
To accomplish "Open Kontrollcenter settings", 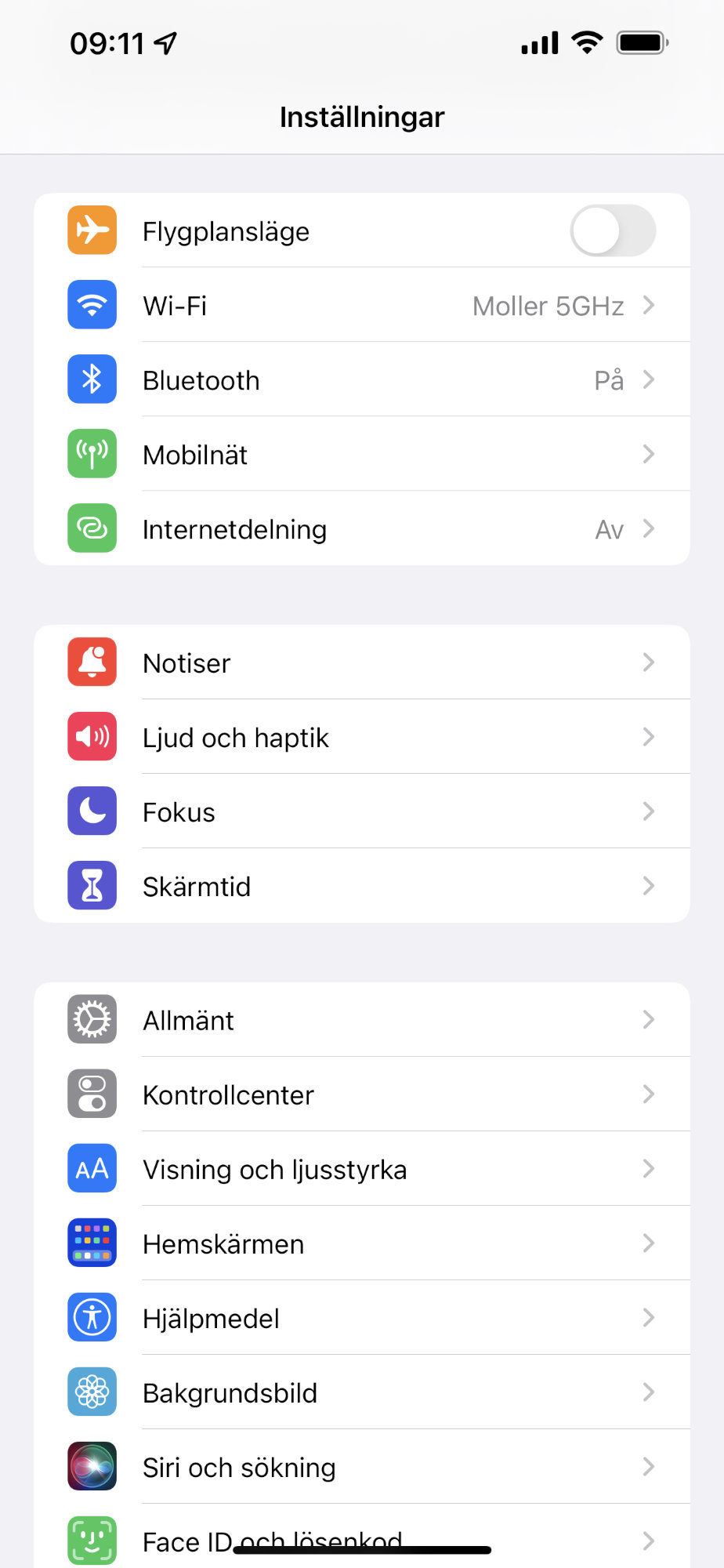I will (360, 1095).
